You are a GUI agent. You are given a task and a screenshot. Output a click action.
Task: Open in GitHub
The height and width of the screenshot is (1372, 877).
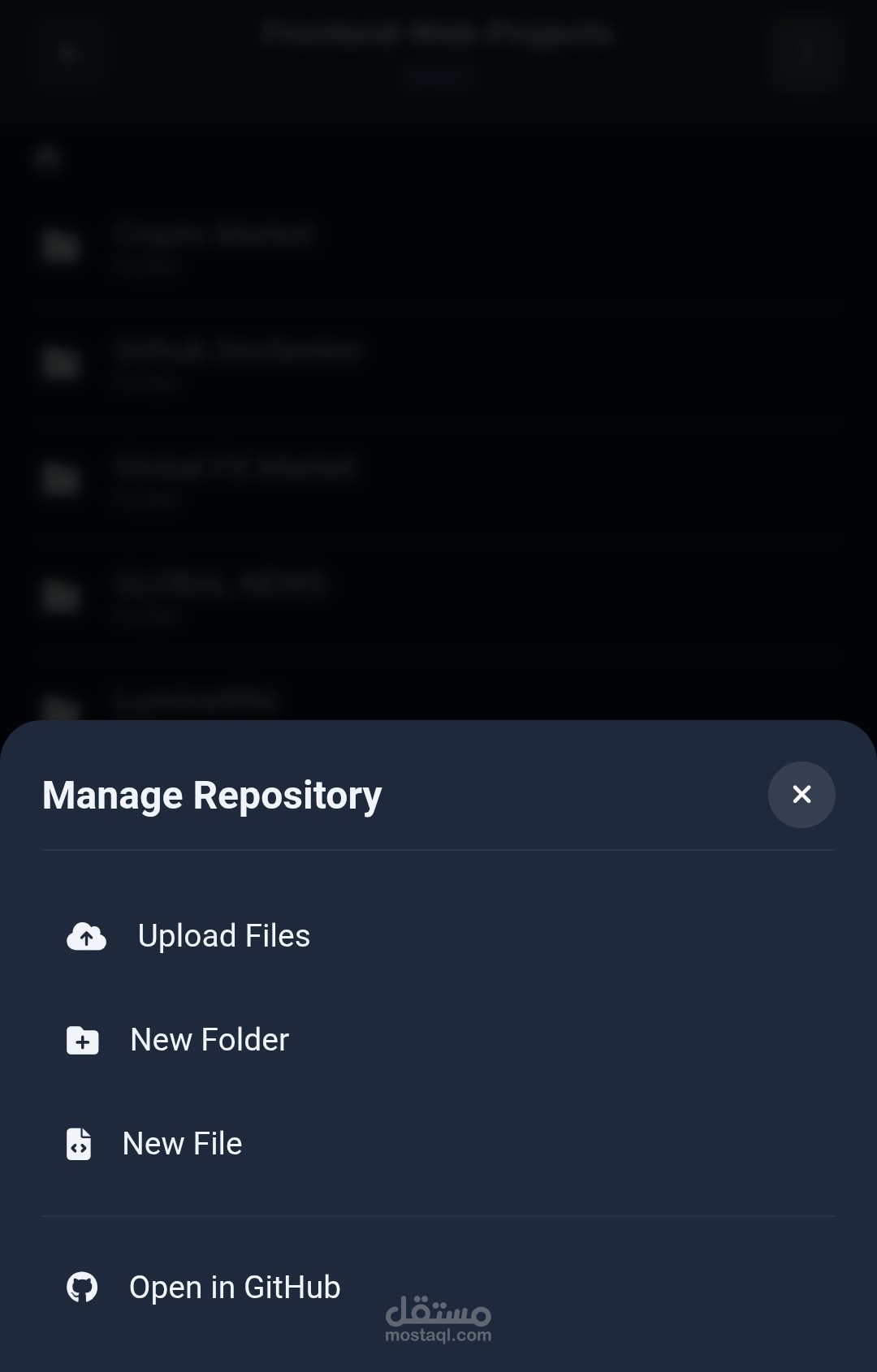pyautogui.click(x=438, y=1288)
